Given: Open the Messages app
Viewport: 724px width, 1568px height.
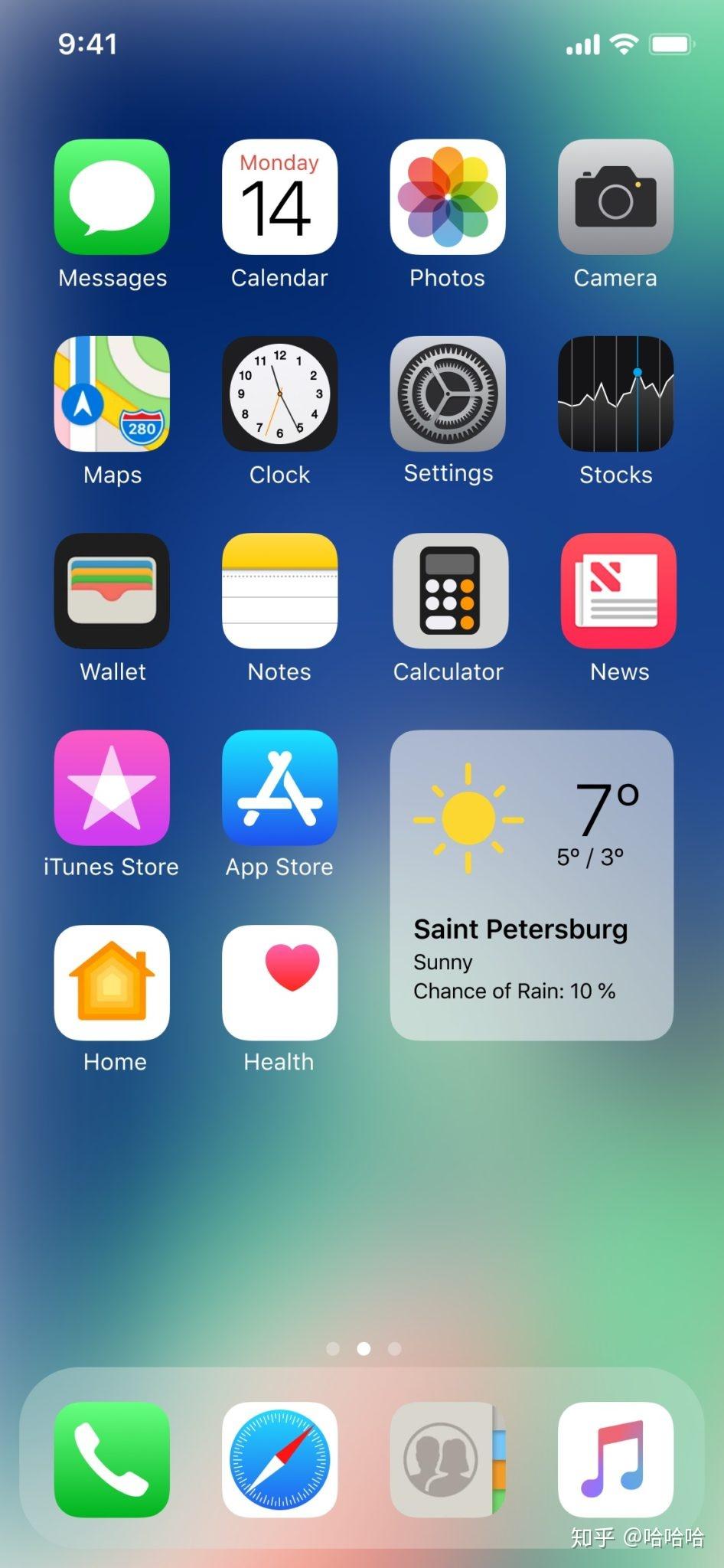Looking at the screenshot, I should 112,197.
